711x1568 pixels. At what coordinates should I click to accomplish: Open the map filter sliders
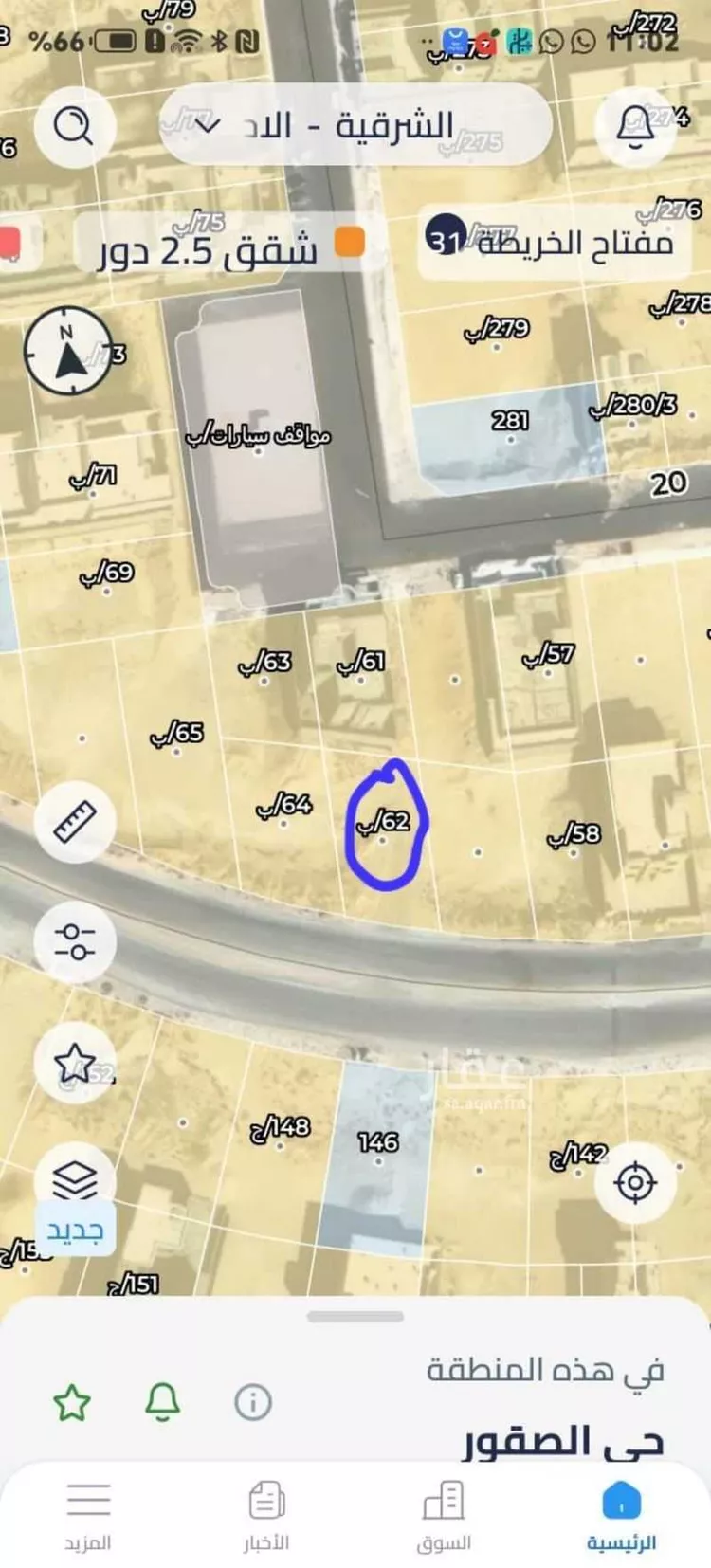click(x=75, y=941)
